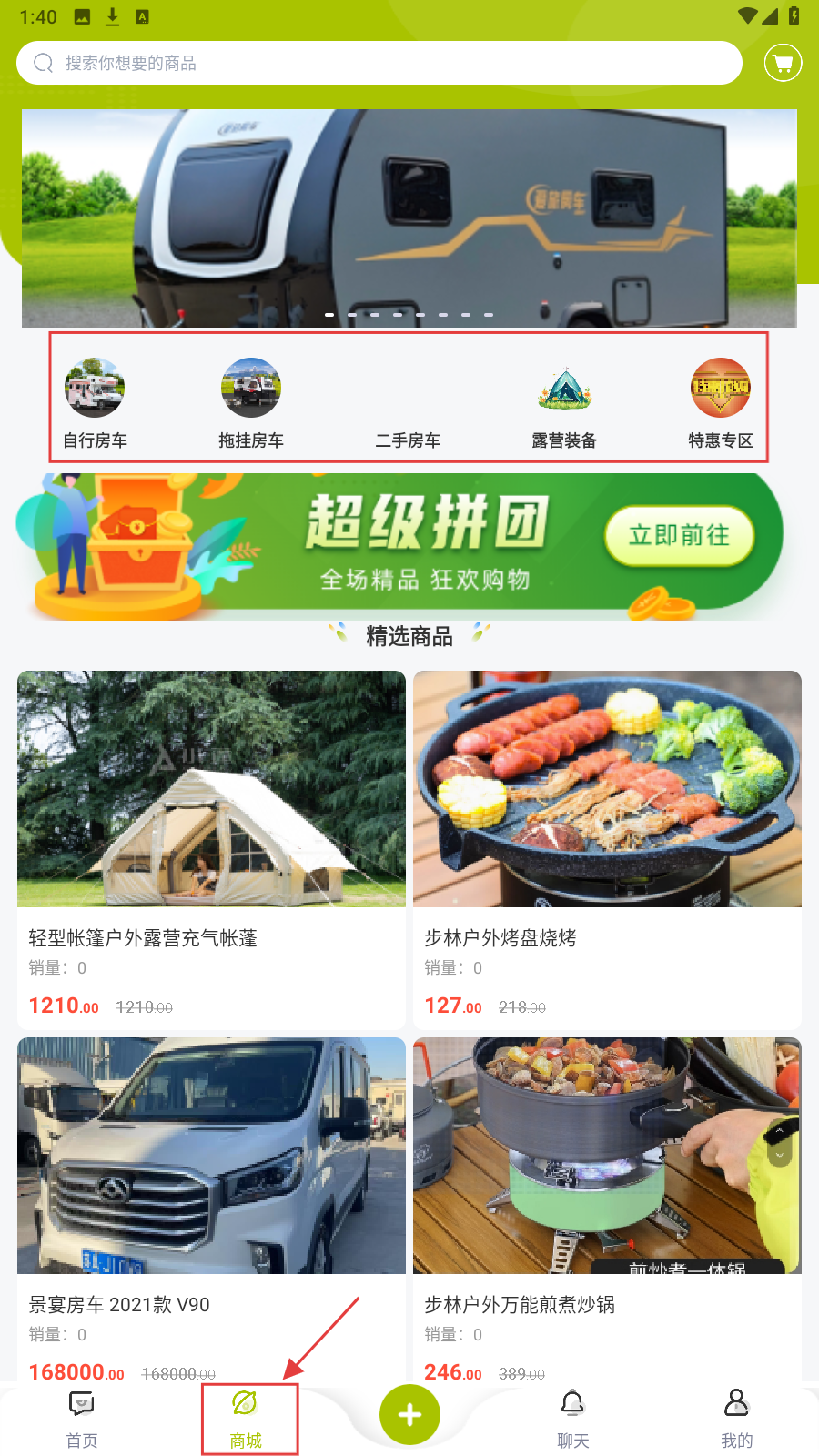The image size is (819, 1456).
Task: Tap the search box for products
Action: (378, 63)
